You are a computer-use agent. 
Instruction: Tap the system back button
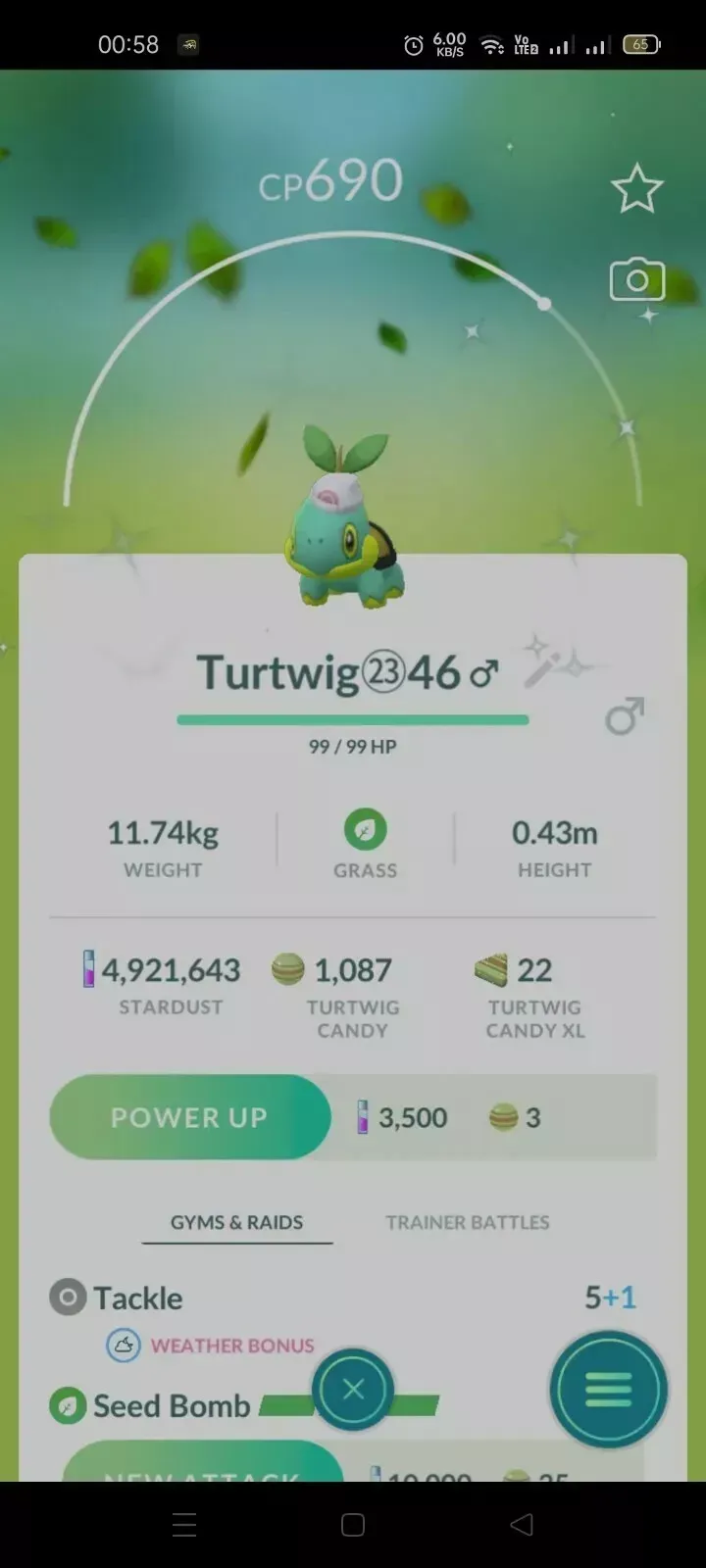click(522, 1524)
